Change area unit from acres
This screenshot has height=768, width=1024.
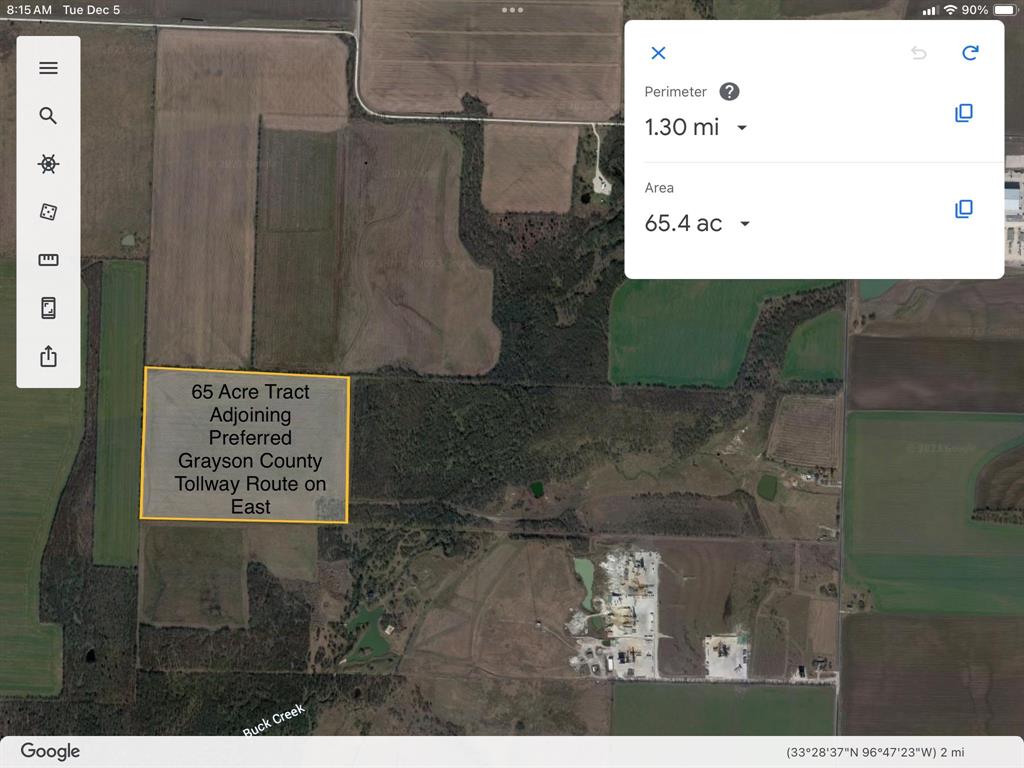744,224
